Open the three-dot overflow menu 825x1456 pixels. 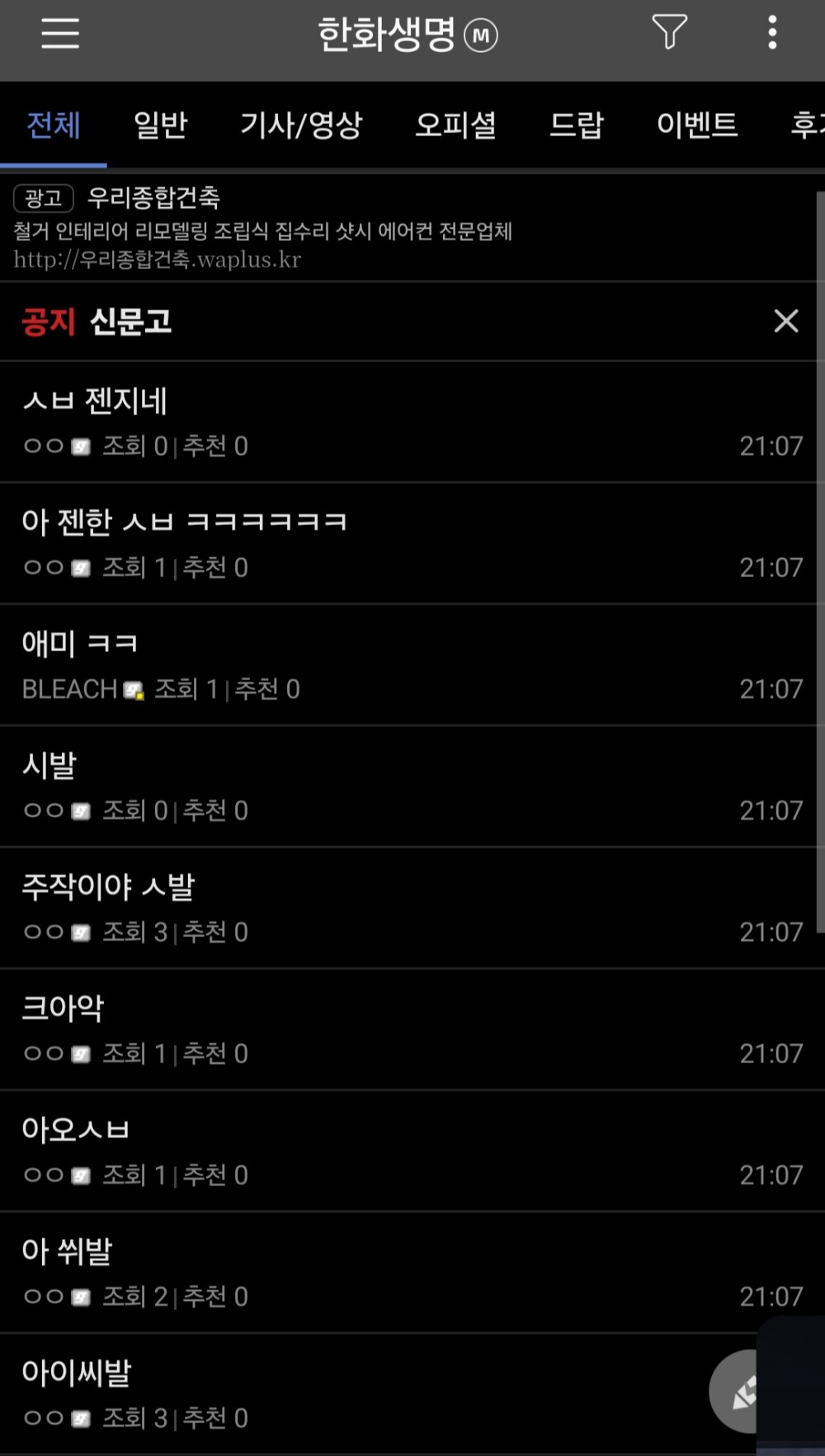tap(772, 33)
